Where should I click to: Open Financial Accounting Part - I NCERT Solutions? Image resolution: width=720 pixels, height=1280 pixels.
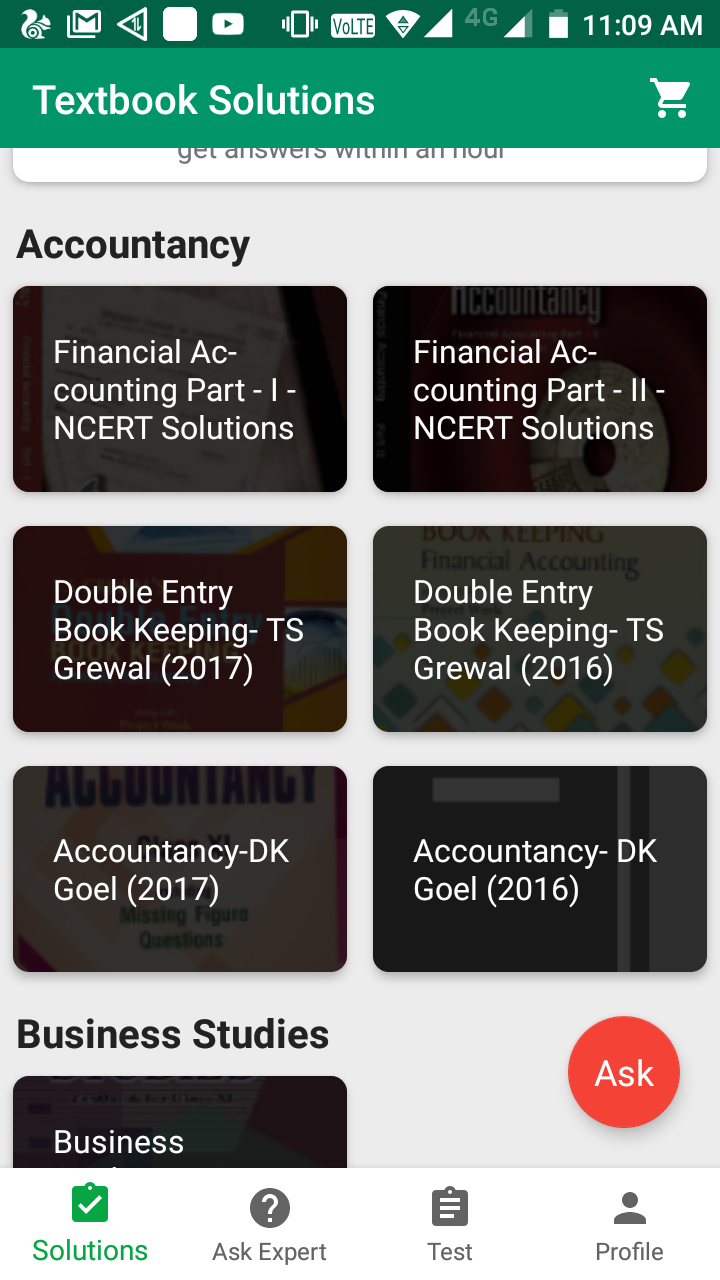pyautogui.click(x=180, y=389)
